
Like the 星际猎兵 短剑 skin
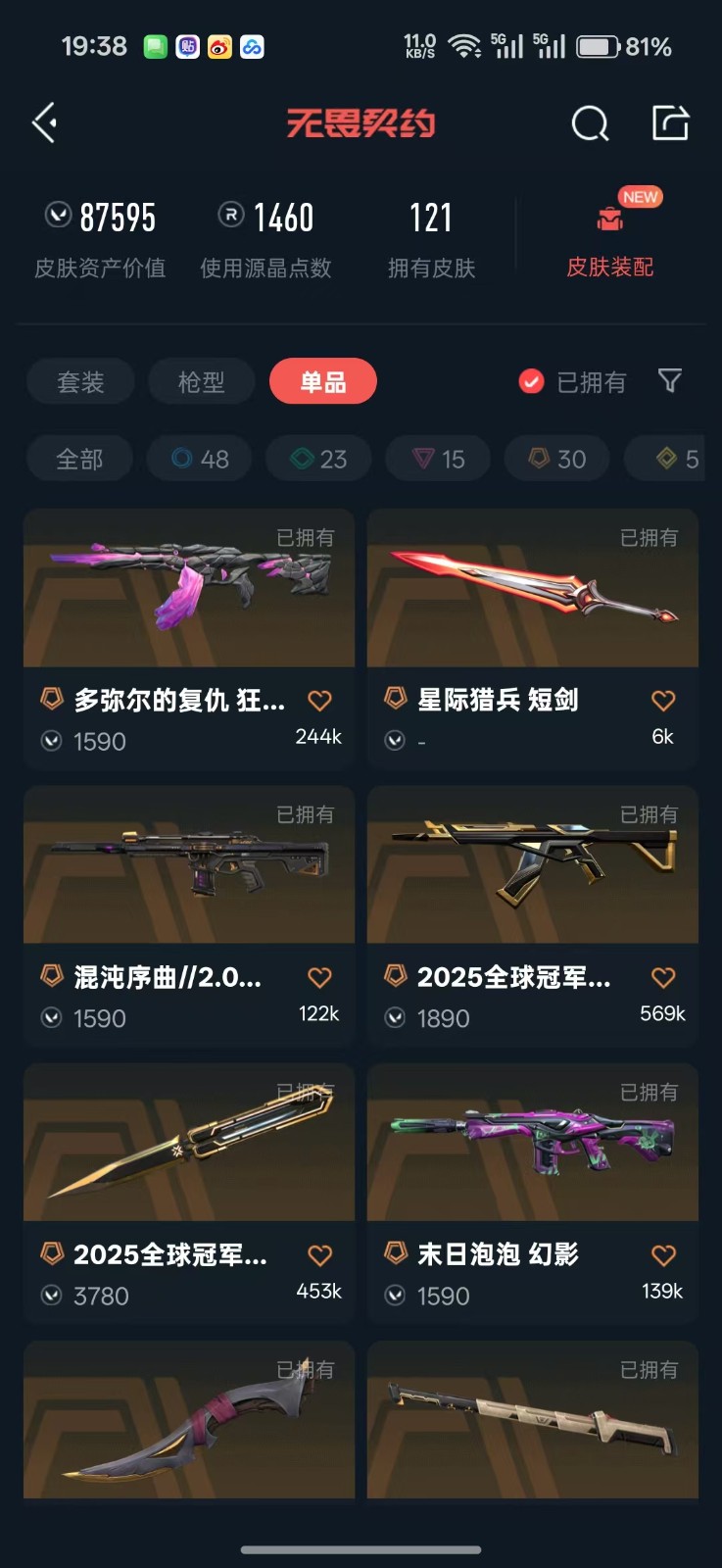pos(663,701)
